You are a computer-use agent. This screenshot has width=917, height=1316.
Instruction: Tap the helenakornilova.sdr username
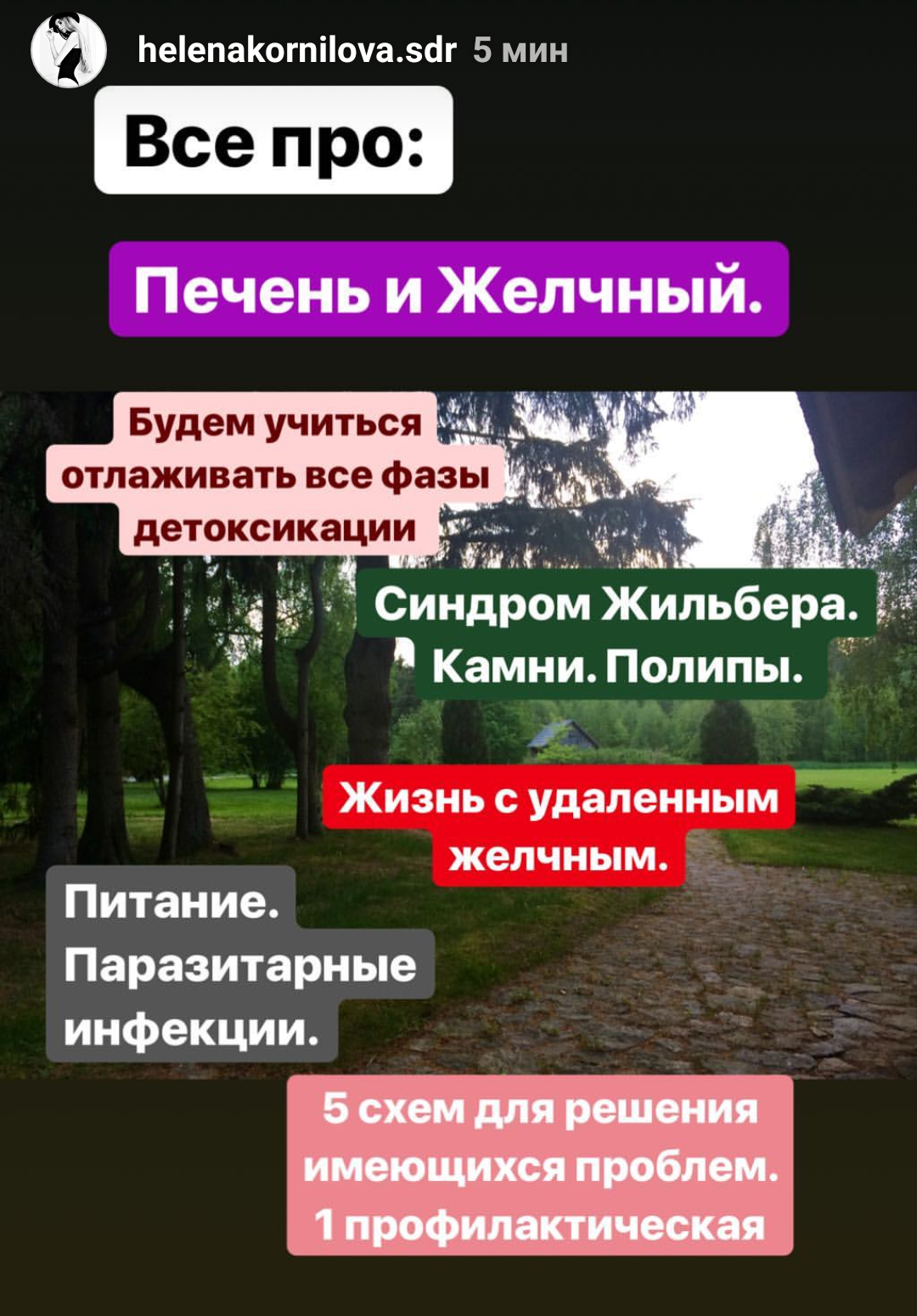pos(296,51)
